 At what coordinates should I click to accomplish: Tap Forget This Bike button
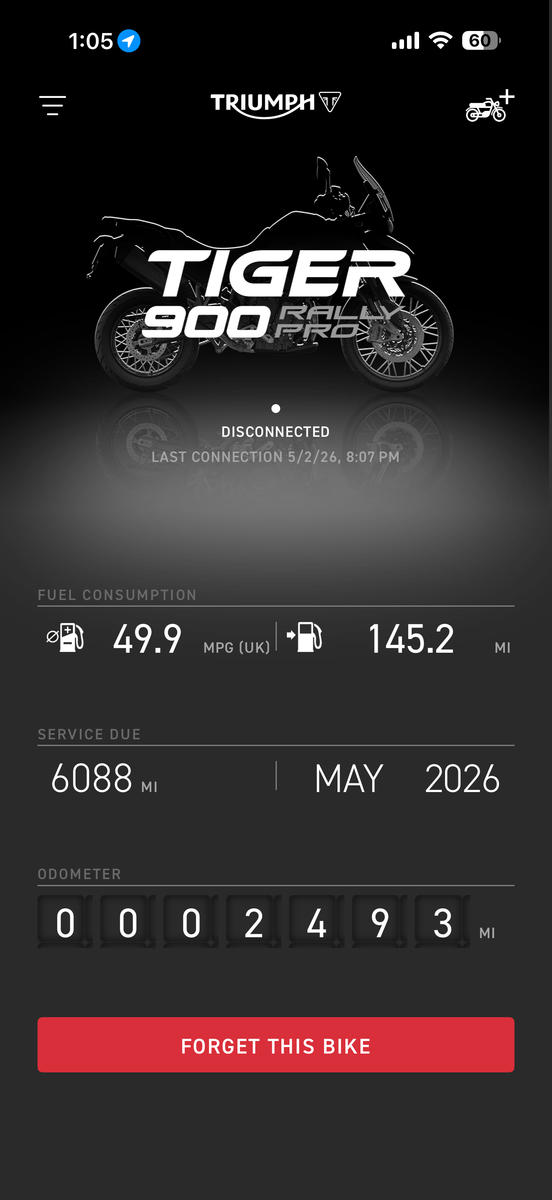(x=276, y=1045)
